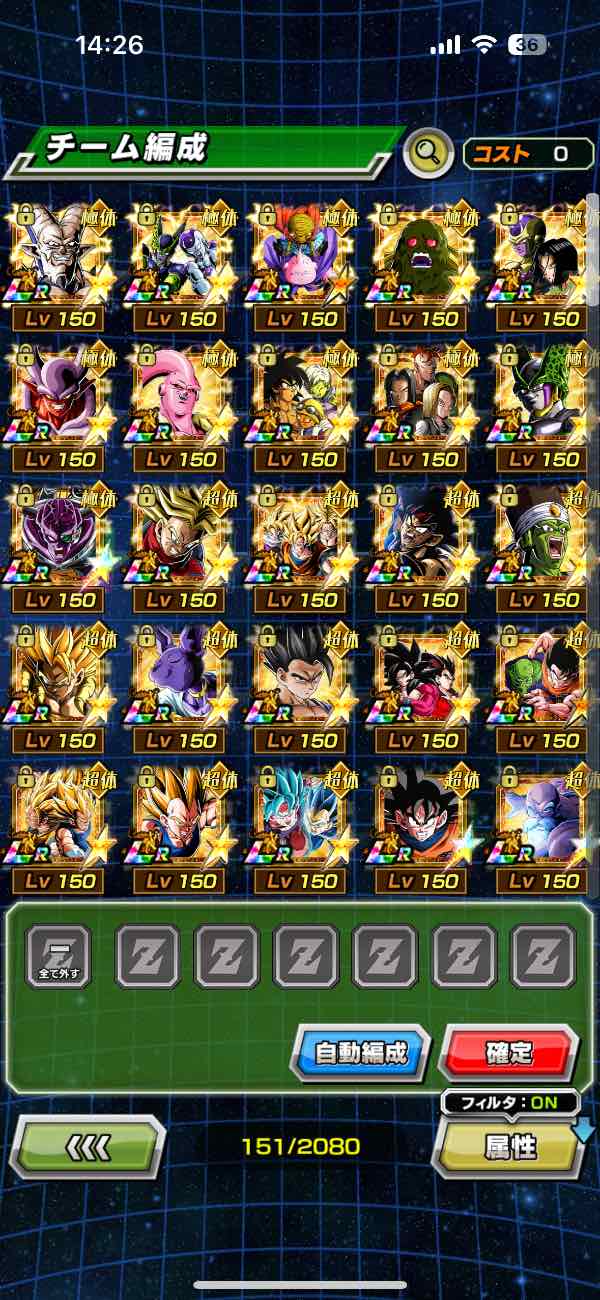Tap 全て外す to remove all members
Screen dimensions: 600x1300
coord(58,957)
